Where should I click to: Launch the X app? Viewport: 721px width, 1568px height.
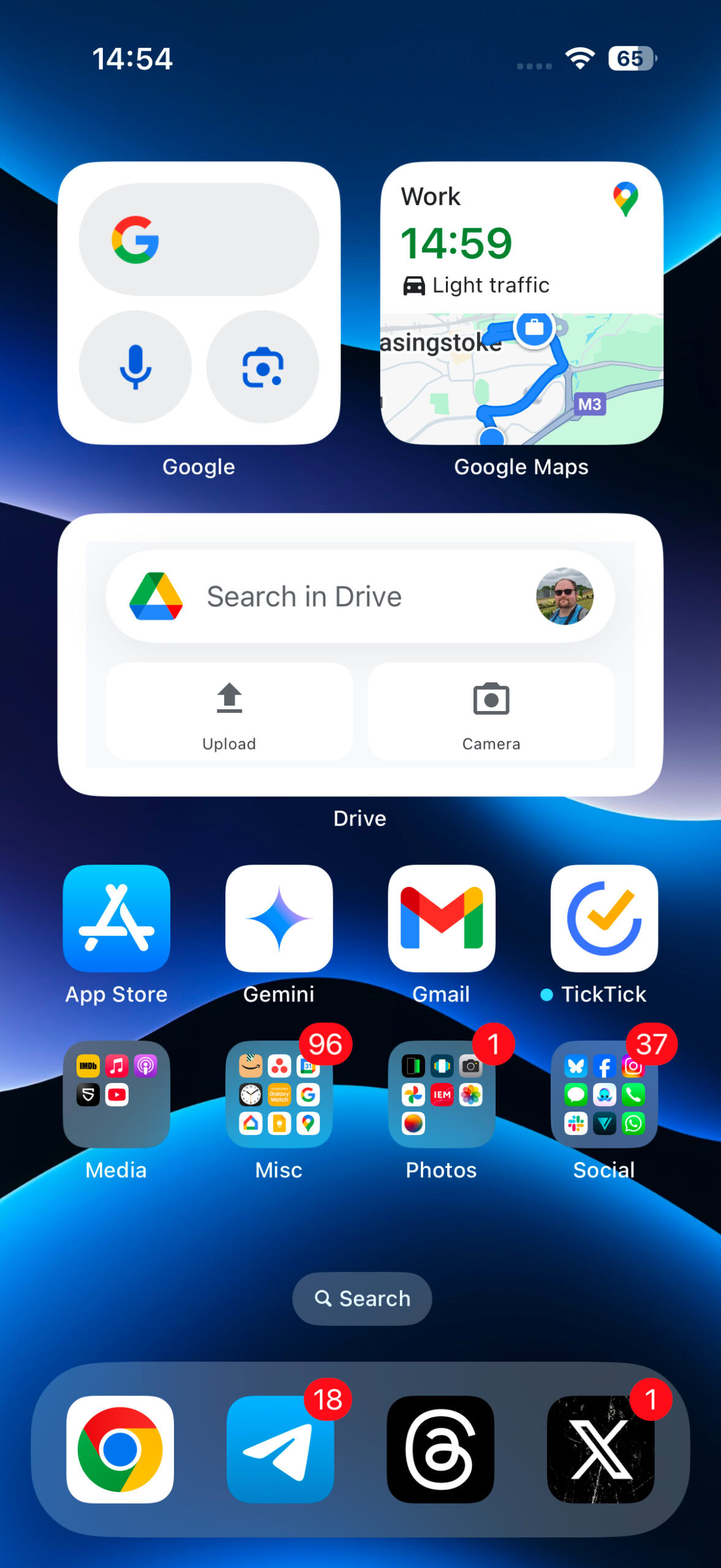600,1449
